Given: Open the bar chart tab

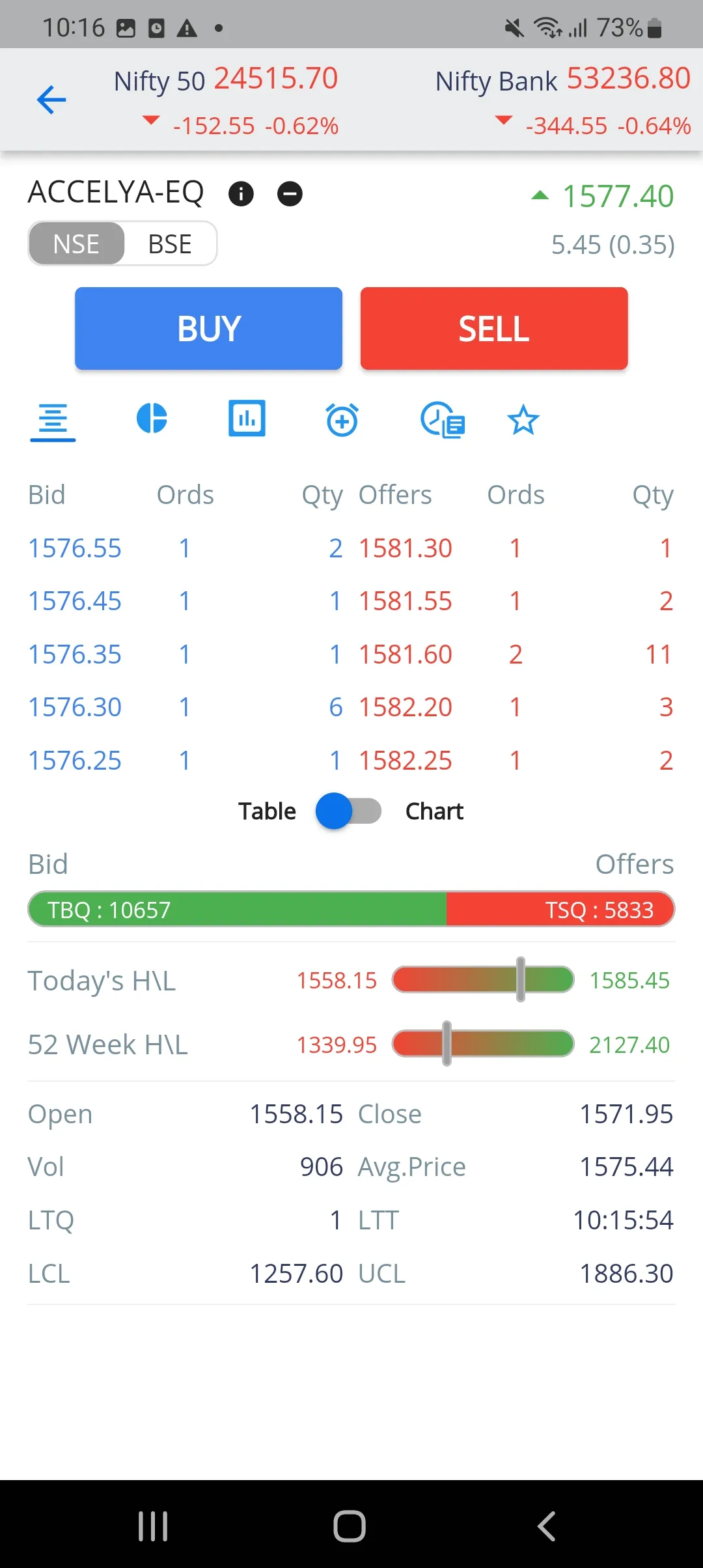Looking at the screenshot, I should [x=247, y=418].
